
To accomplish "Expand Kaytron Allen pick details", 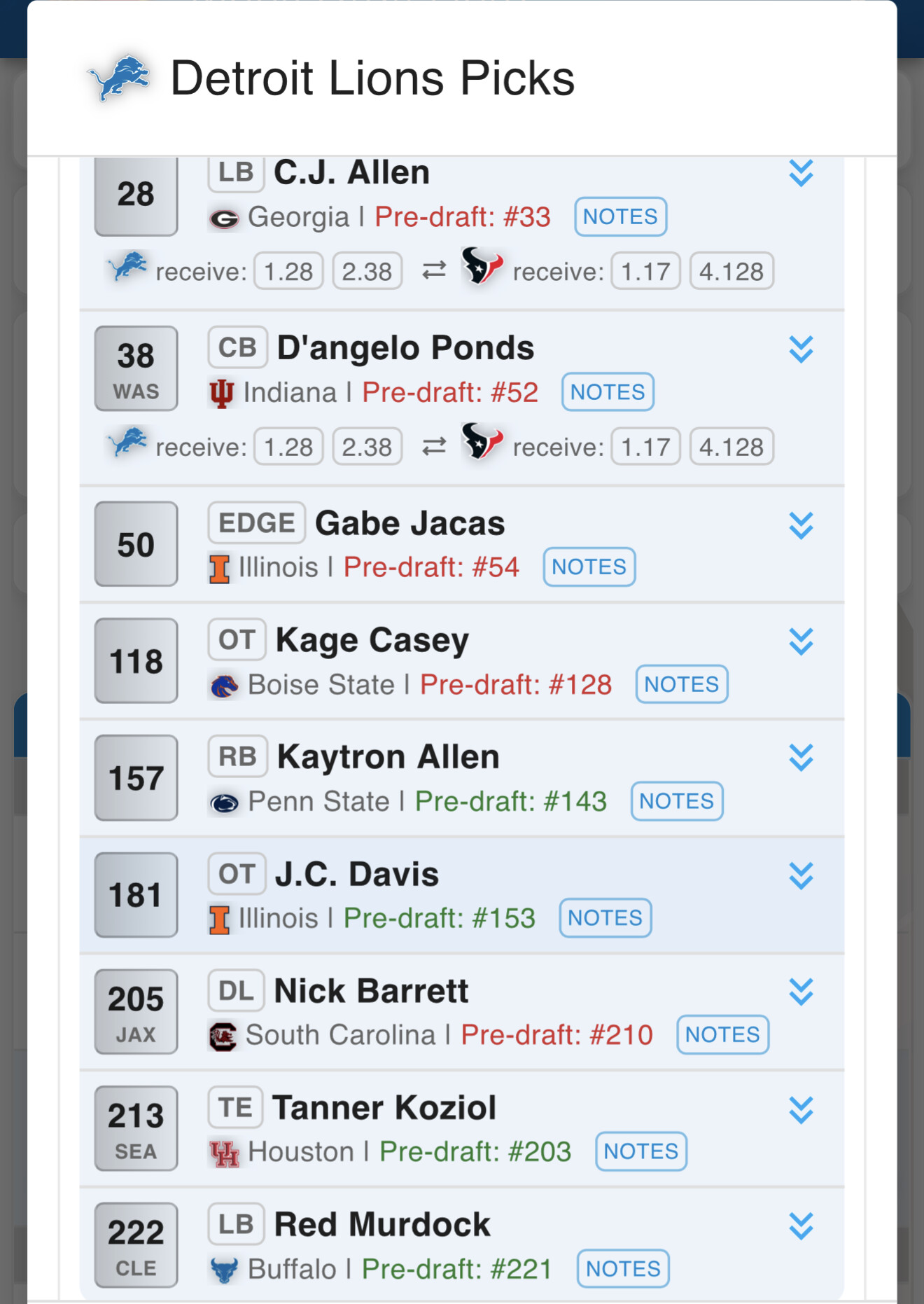I will [x=801, y=758].
